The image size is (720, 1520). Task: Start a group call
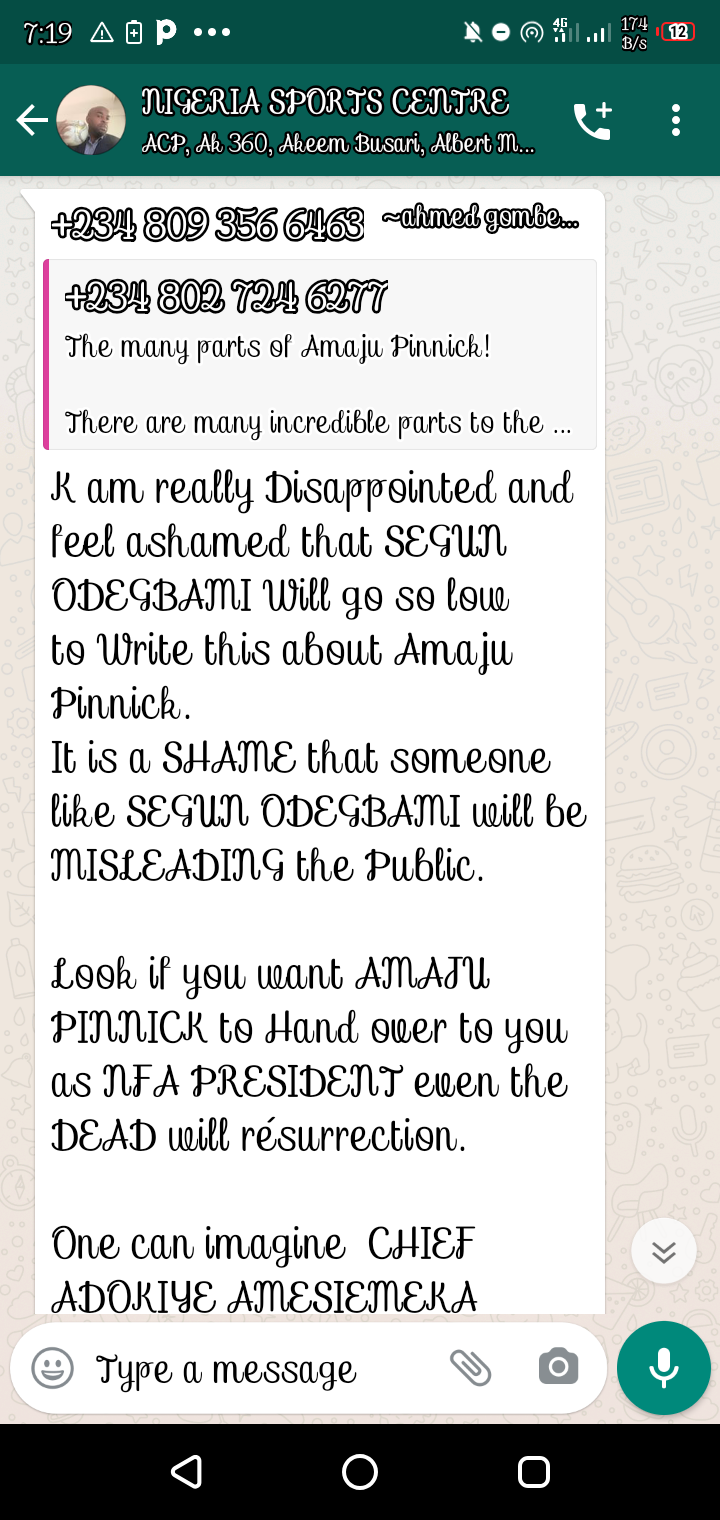[592, 121]
